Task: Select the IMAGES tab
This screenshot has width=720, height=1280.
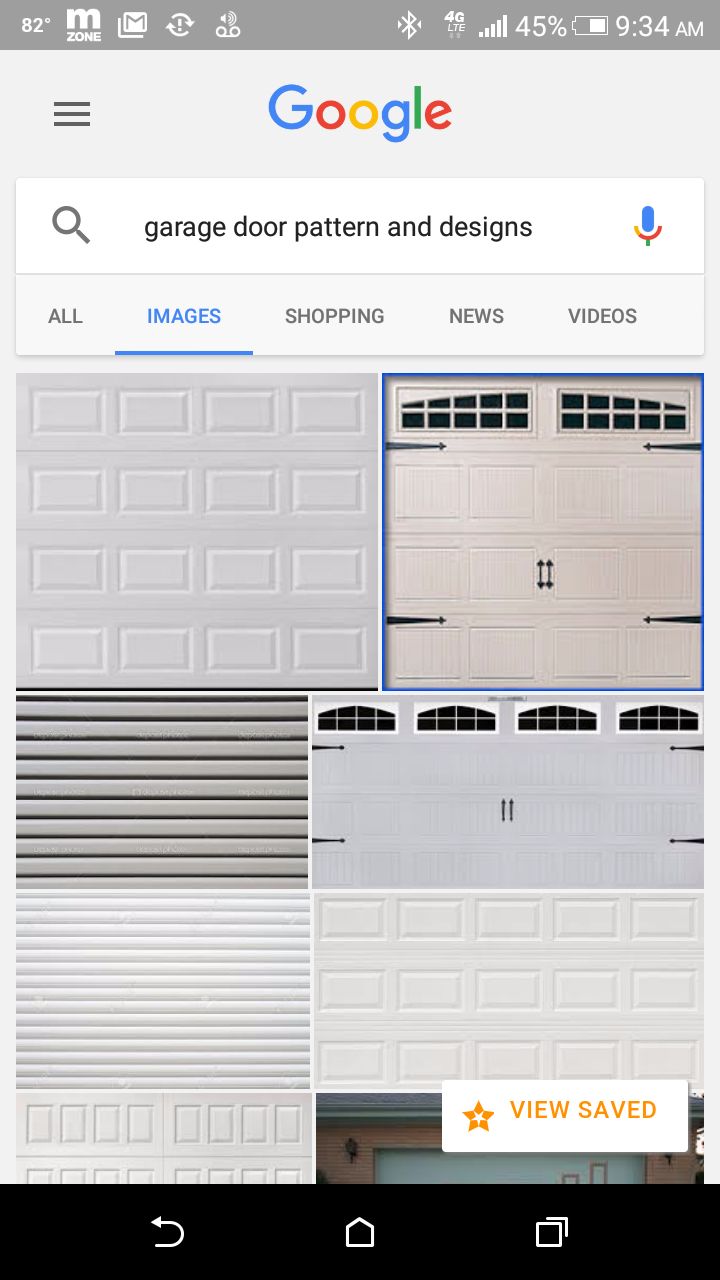Action: (x=184, y=316)
